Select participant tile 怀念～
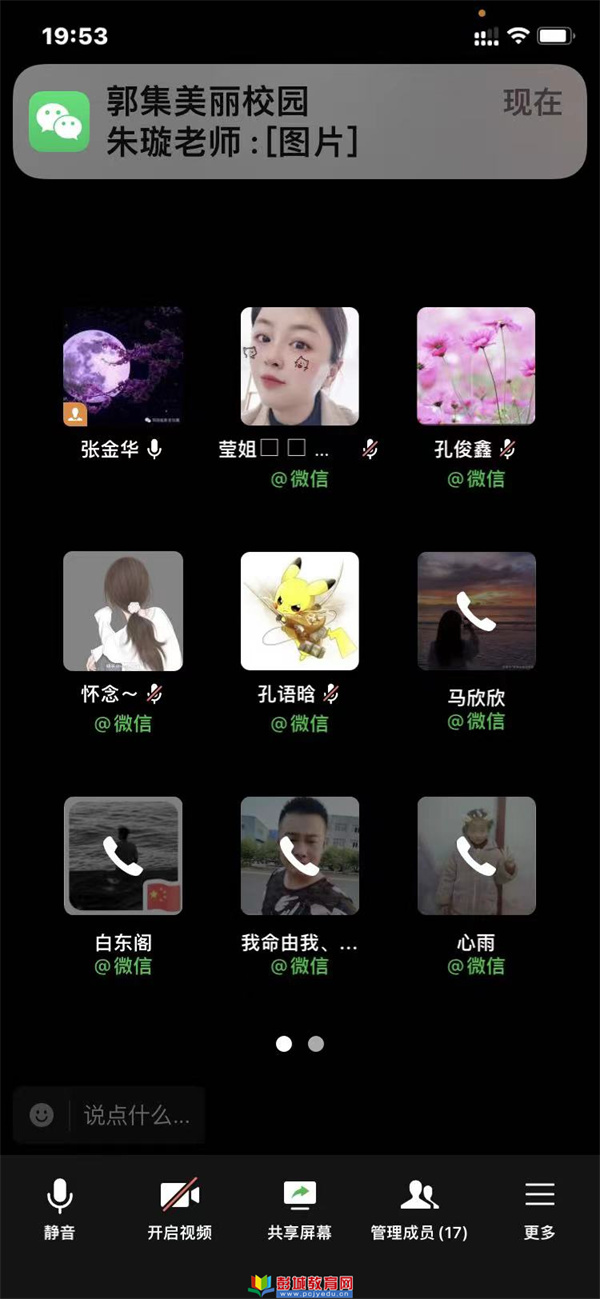The width and height of the screenshot is (600, 1299). point(123,610)
